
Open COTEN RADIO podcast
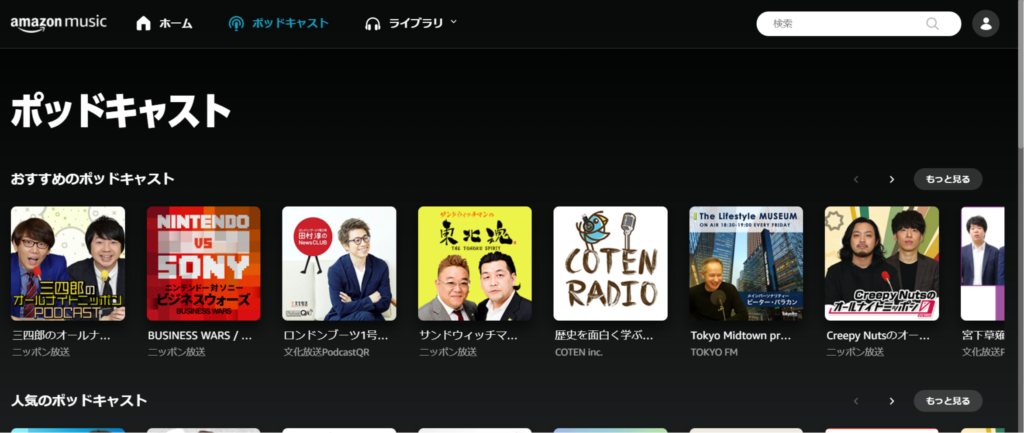point(611,263)
